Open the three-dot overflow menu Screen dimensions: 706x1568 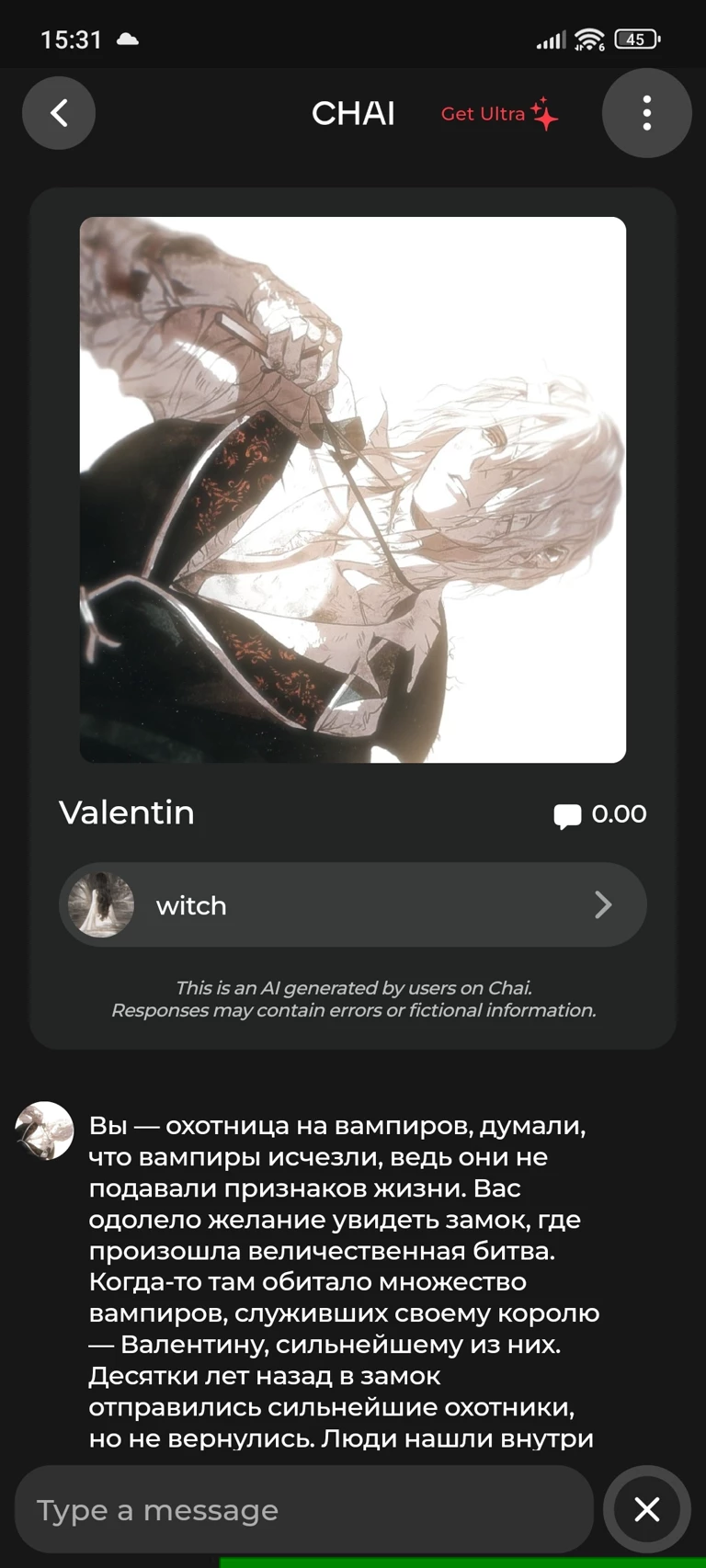point(646,113)
